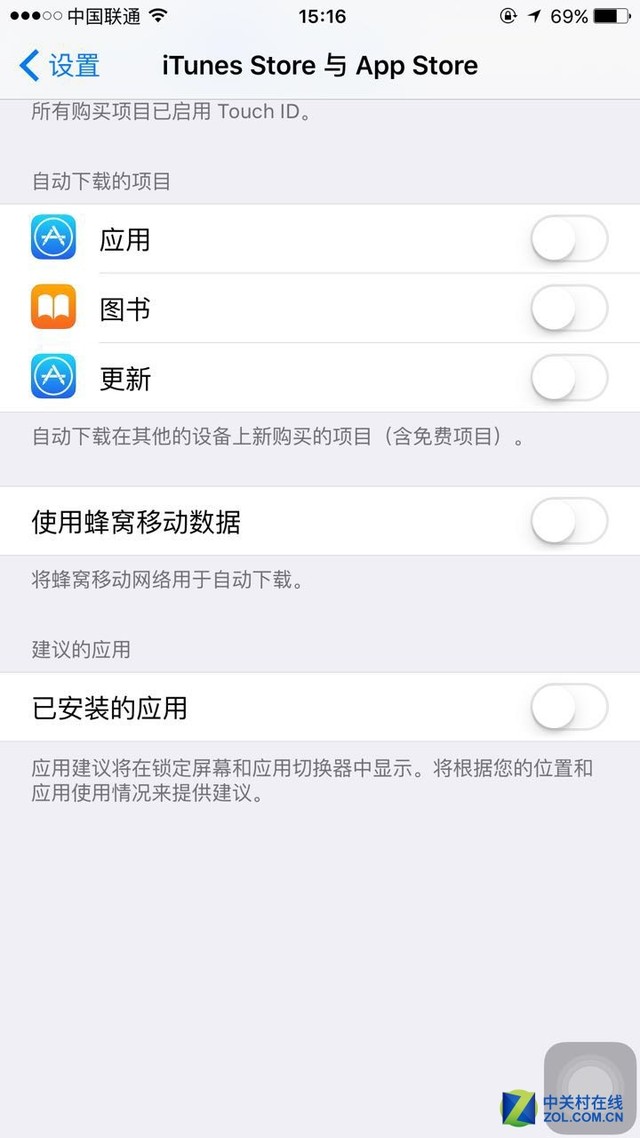
Task: Go back to 设置
Action: (x=60, y=66)
